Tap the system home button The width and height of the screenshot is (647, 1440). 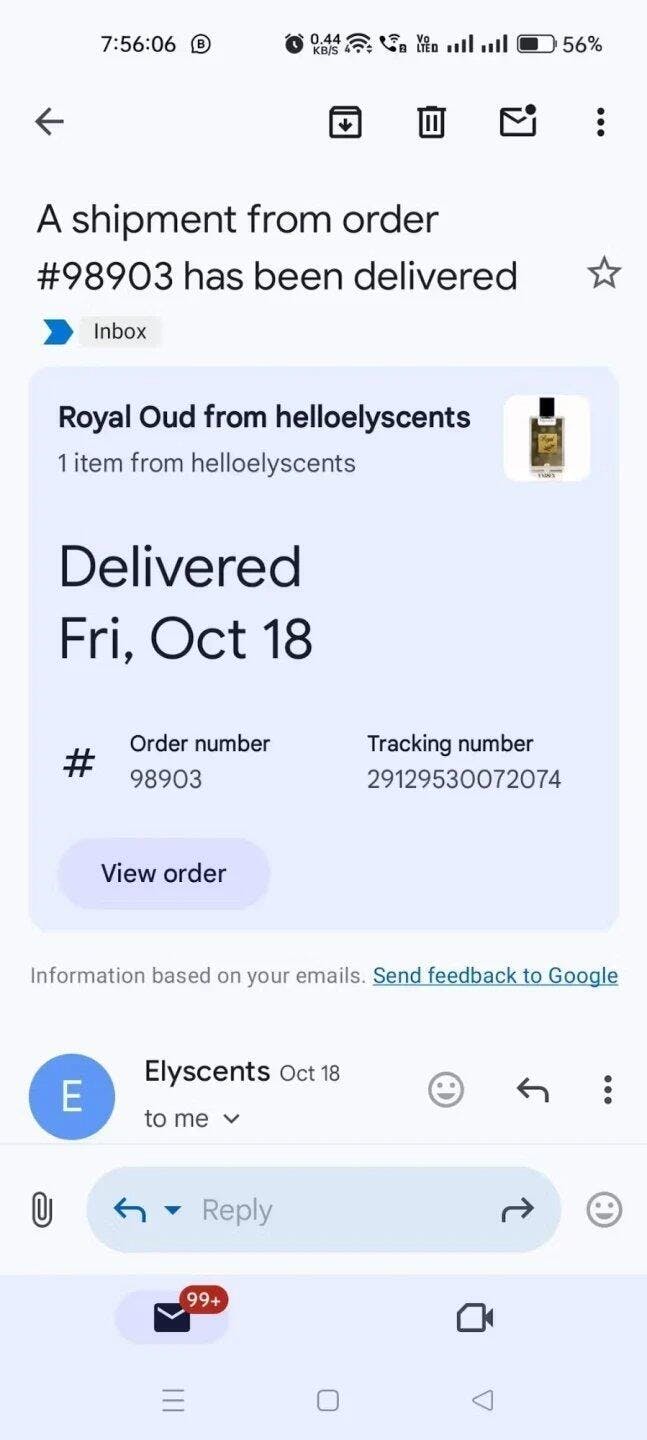327,1401
